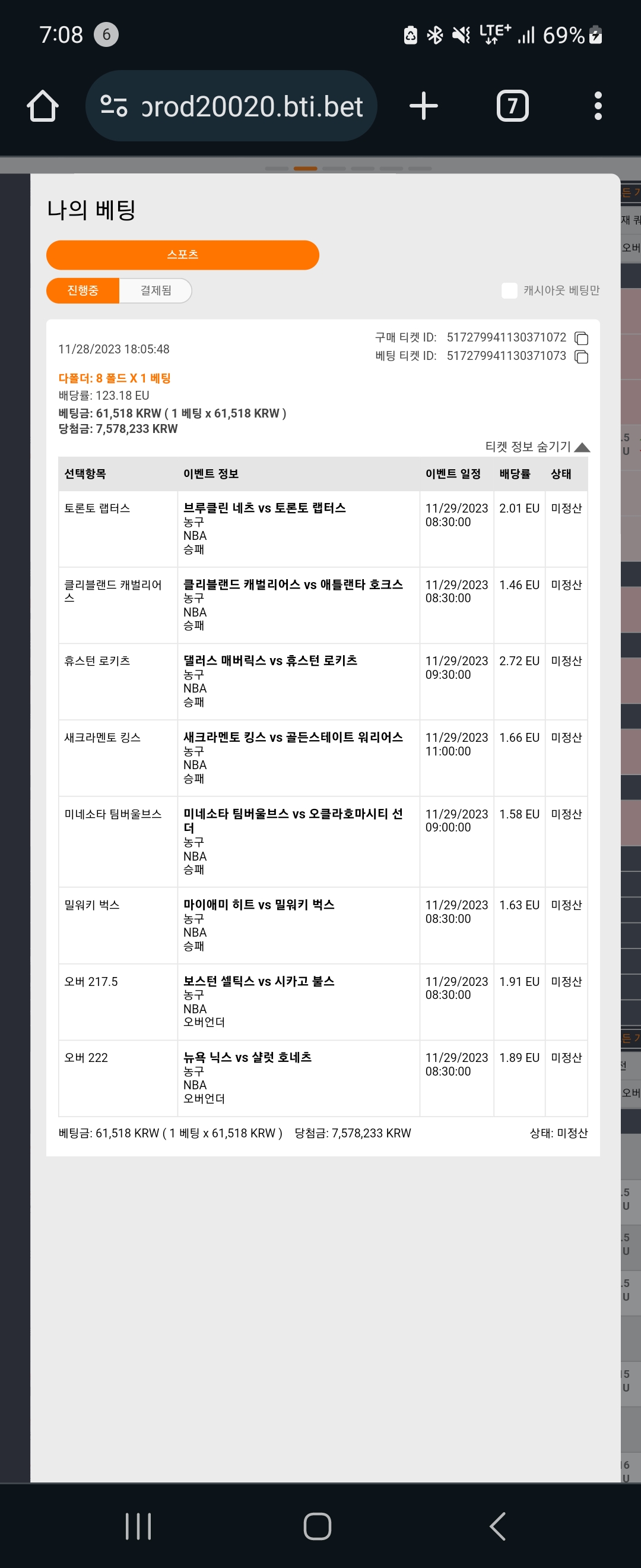Viewport: 641px width, 1568px height.
Task: Tap the bti.bet address bar
Action: 231,106
